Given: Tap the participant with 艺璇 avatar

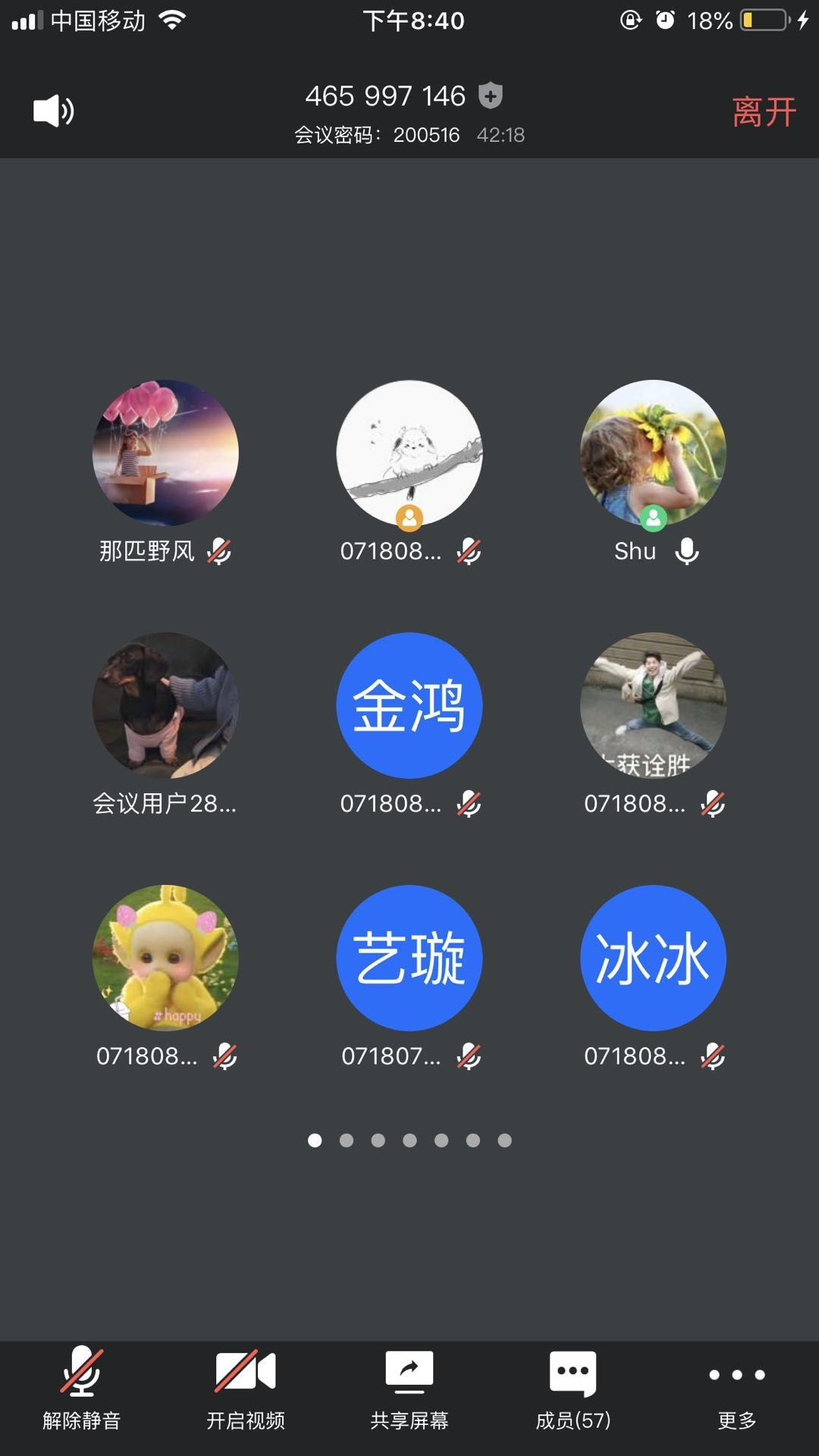Looking at the screenshot, I should click(409, 959).
